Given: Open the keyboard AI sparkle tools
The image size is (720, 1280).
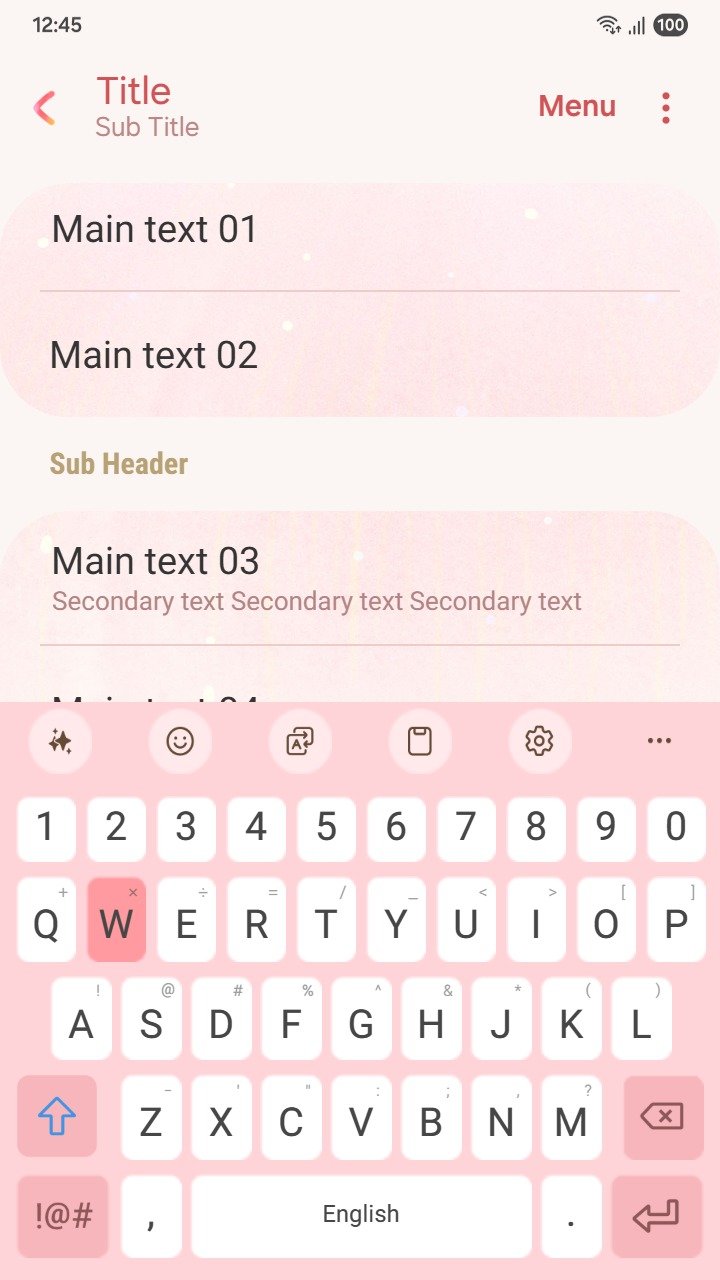Looking at the screenshot, I should click(x=60, y=741).
